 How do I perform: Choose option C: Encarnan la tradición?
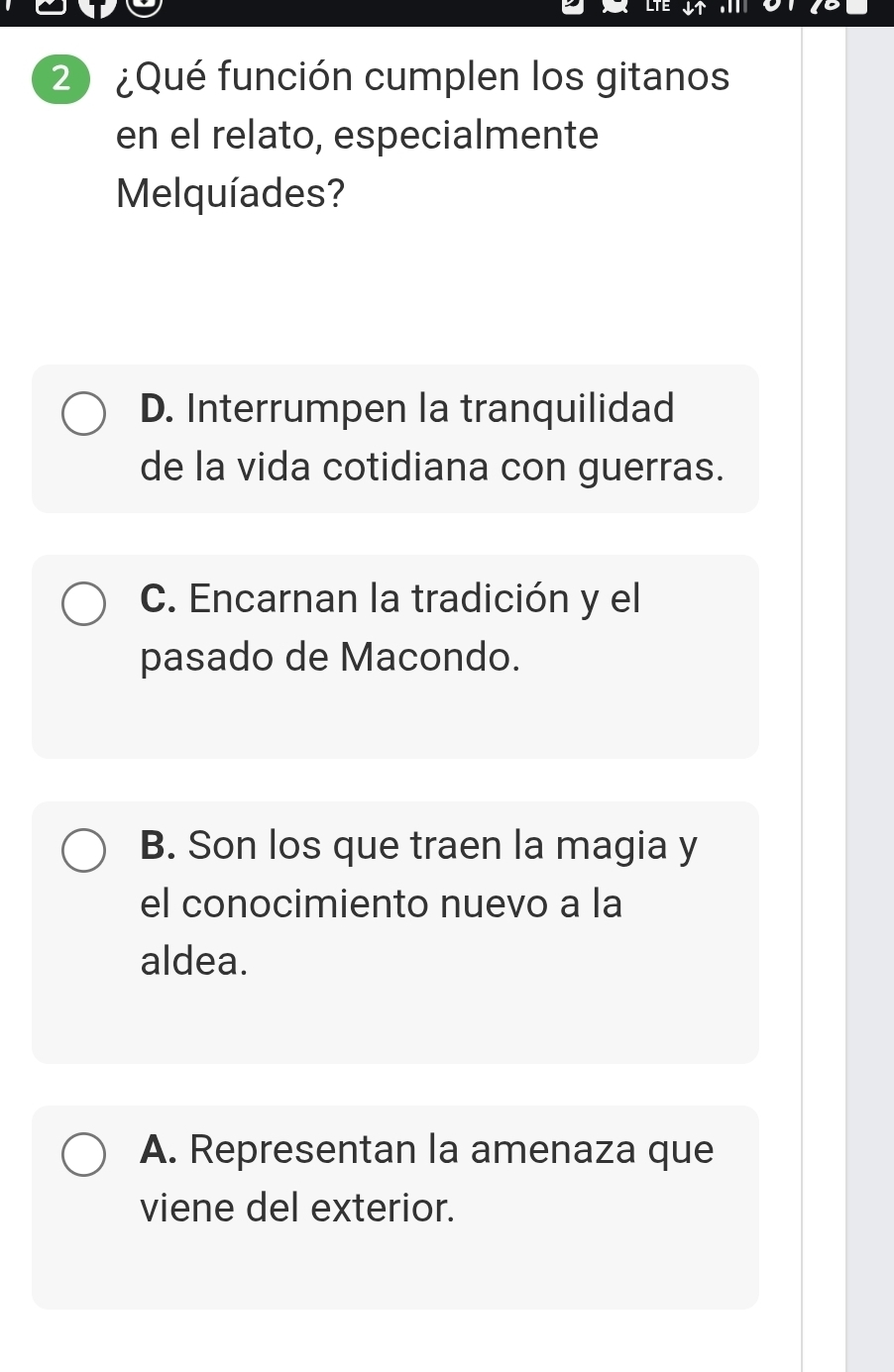pos(84,604)
